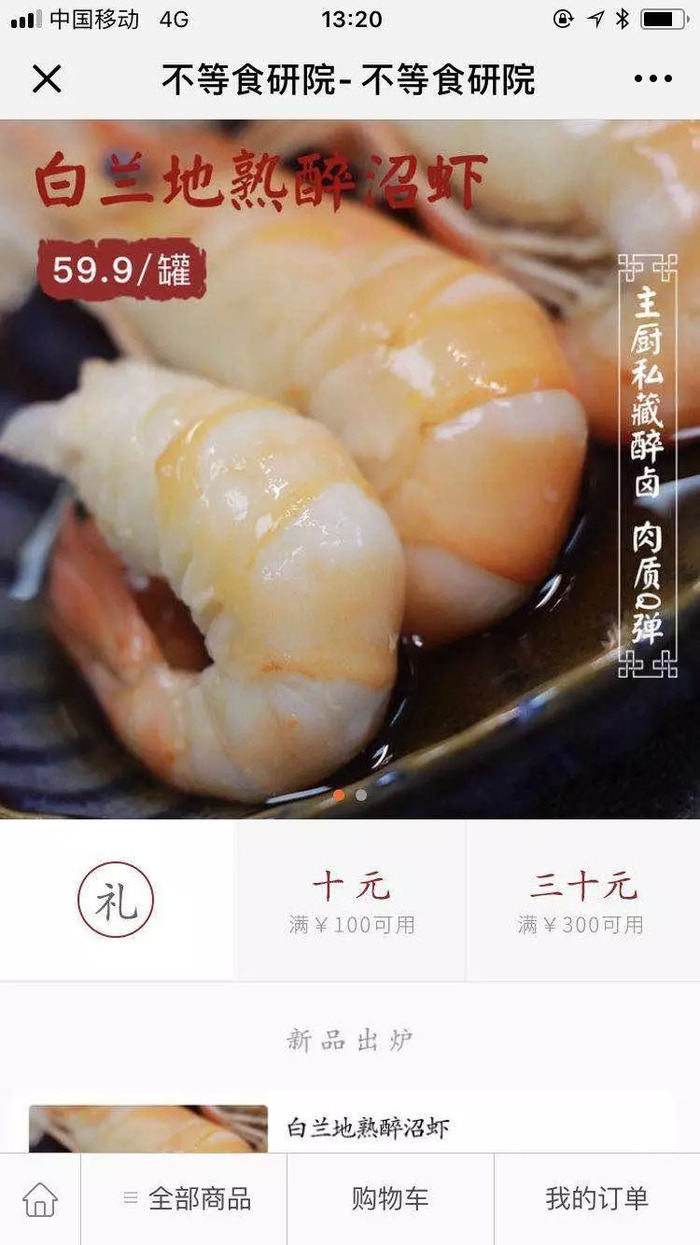Screen dimensions: 700x1245
Task: Open the 白兰地熟醉沼虾 product card
Action: 368,1128
